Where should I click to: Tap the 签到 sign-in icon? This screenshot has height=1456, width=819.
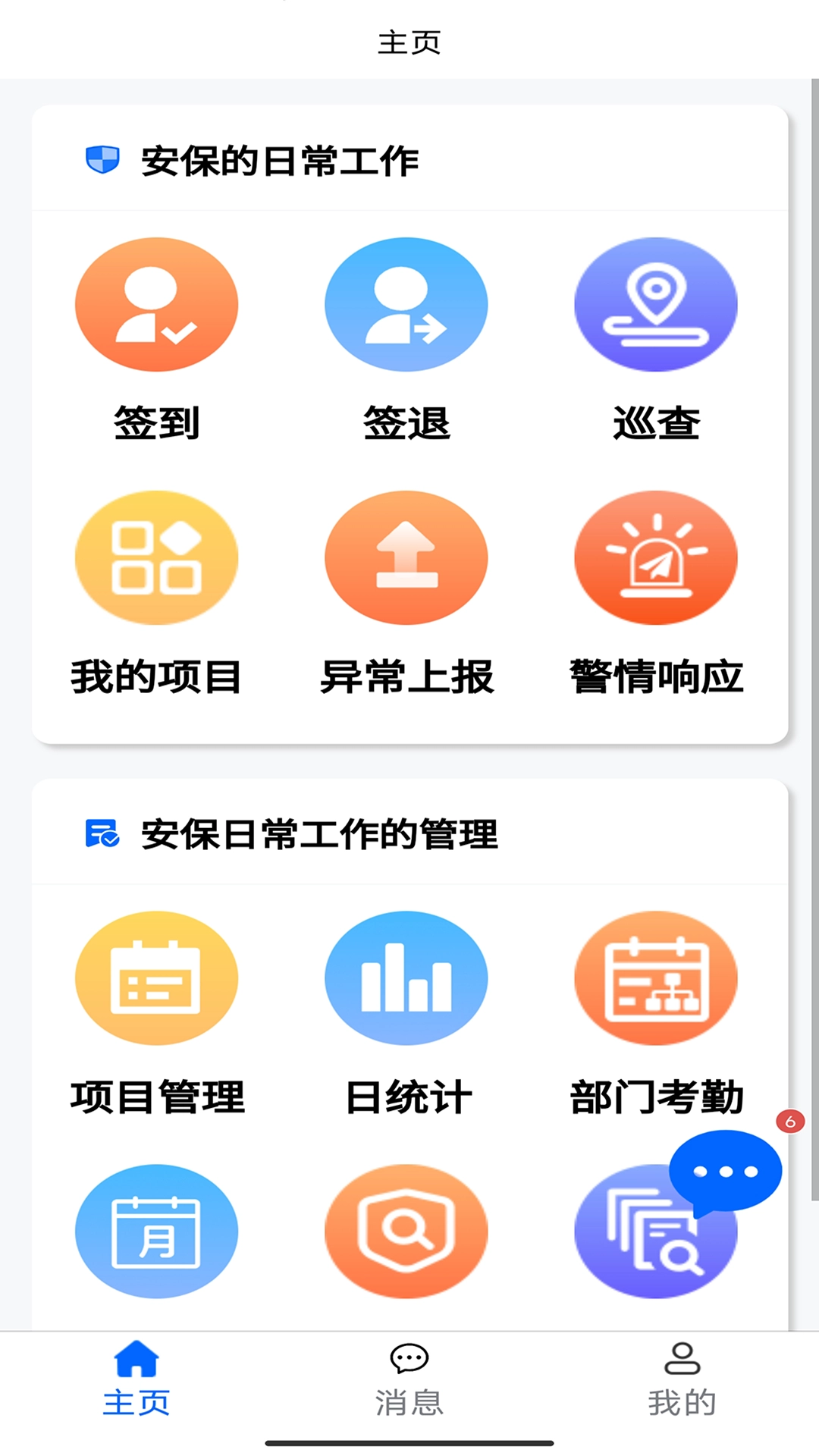[156, 303]
